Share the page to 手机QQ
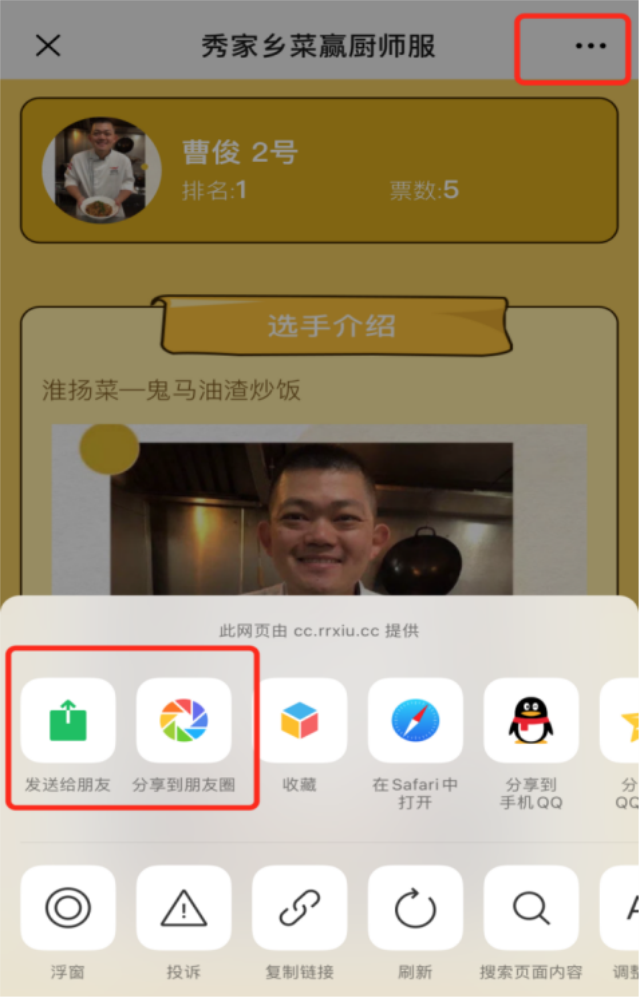The image size is (640, 998). (531, 720)
